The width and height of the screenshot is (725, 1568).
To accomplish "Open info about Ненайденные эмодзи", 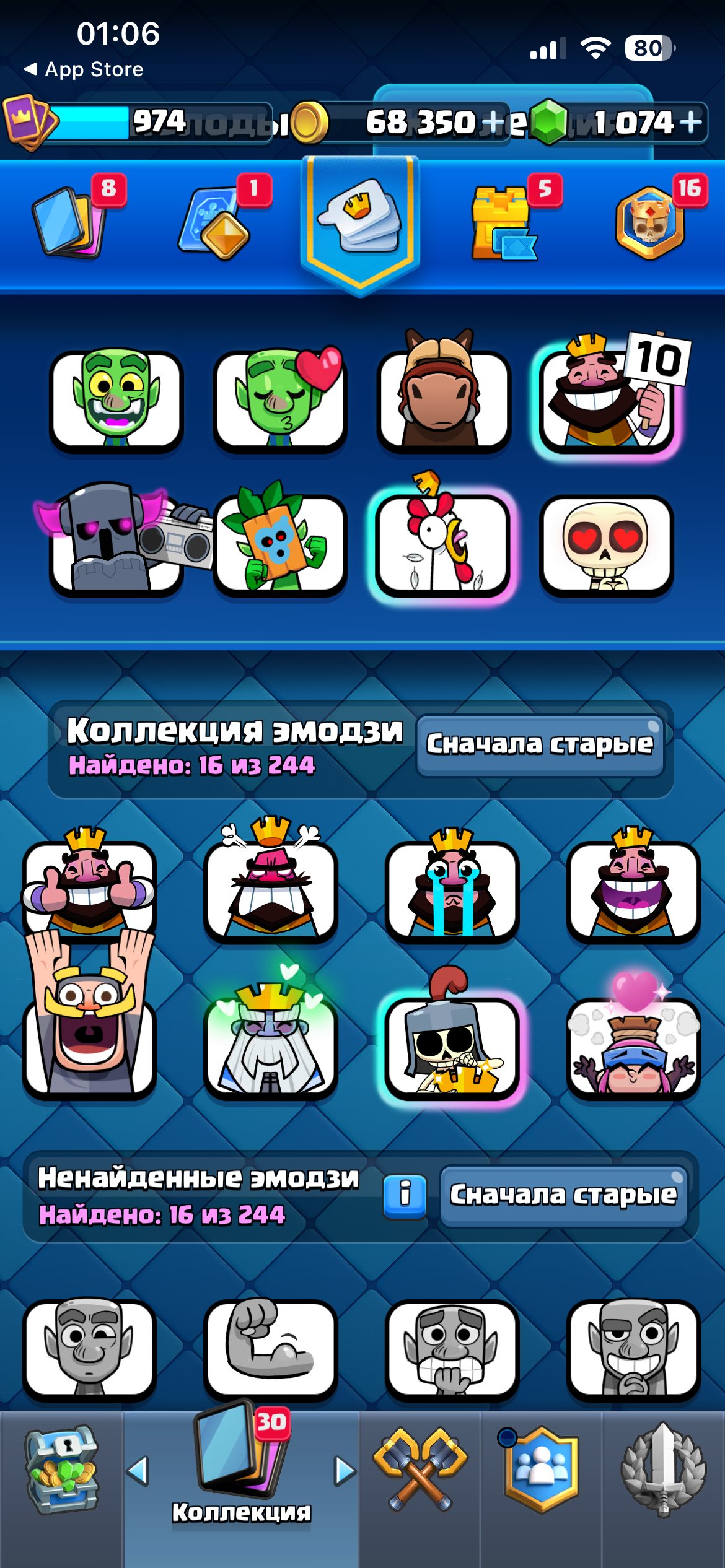I will [x=405, y=1196].
